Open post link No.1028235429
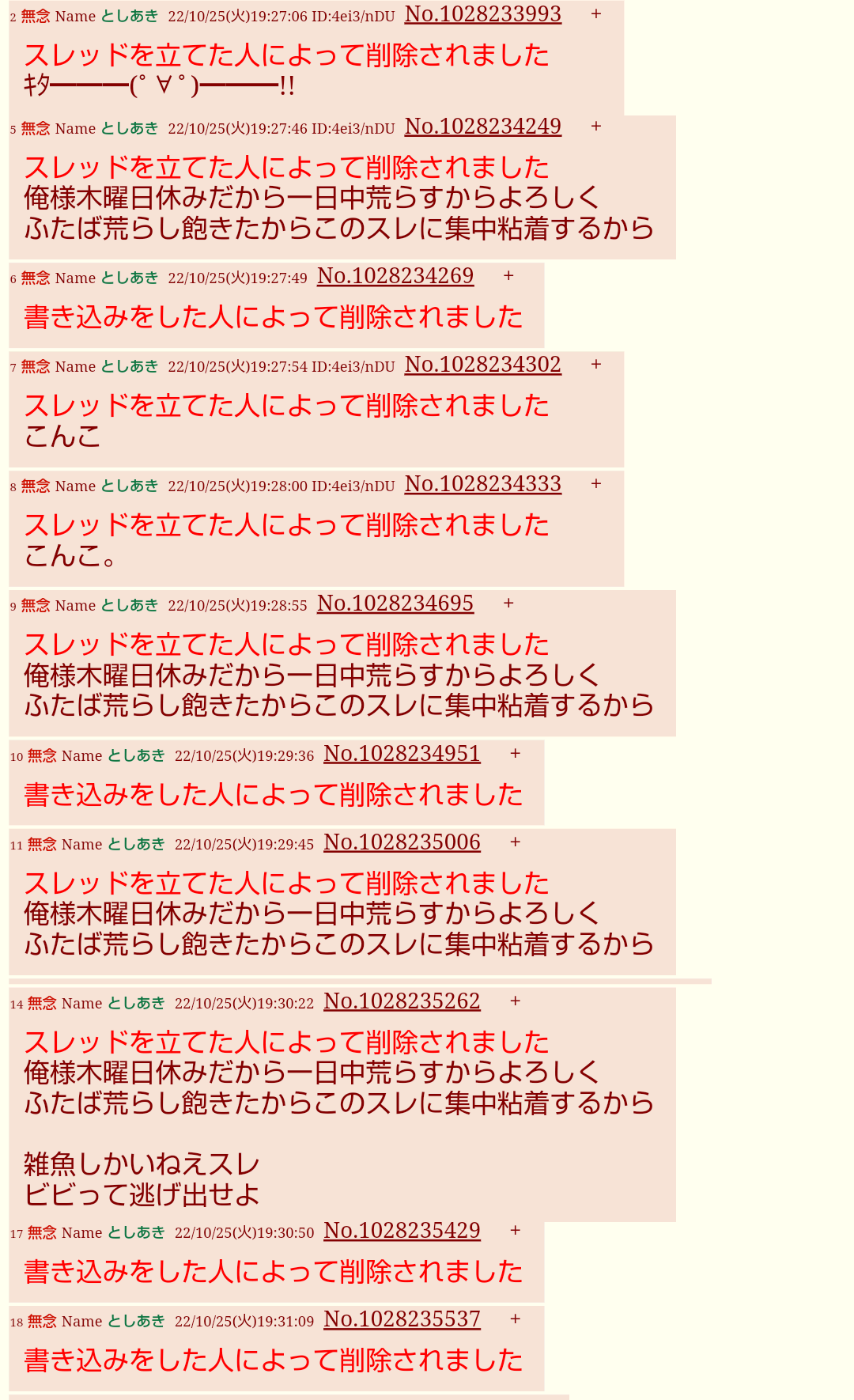Image resolution: width=854 pixels, height=1400 pixels. point(402,1231)
